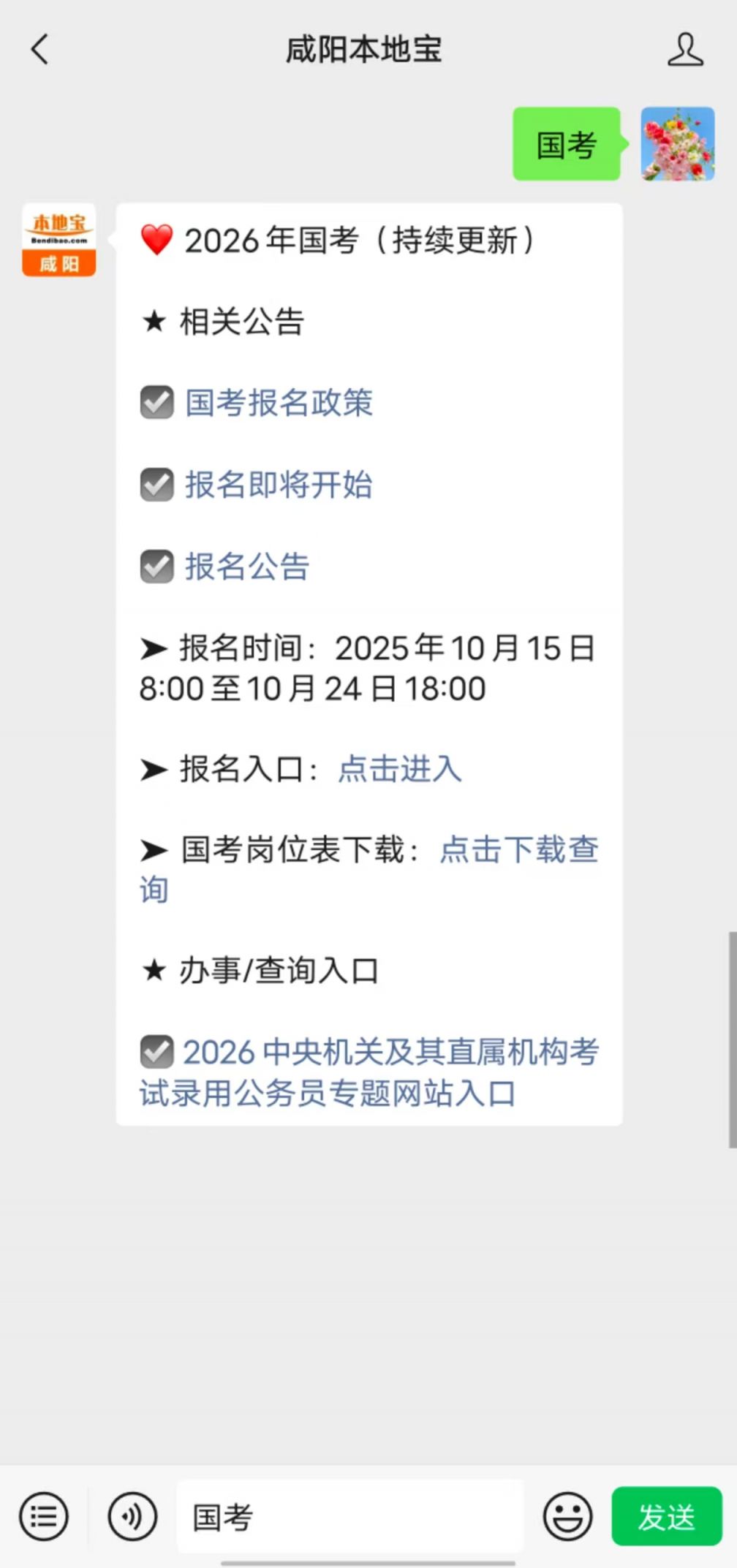The width and height of the screenshot is (737, 1568).
Task: Go back from 咸阳本地宝 chat
Action: [x=39, y=50]
